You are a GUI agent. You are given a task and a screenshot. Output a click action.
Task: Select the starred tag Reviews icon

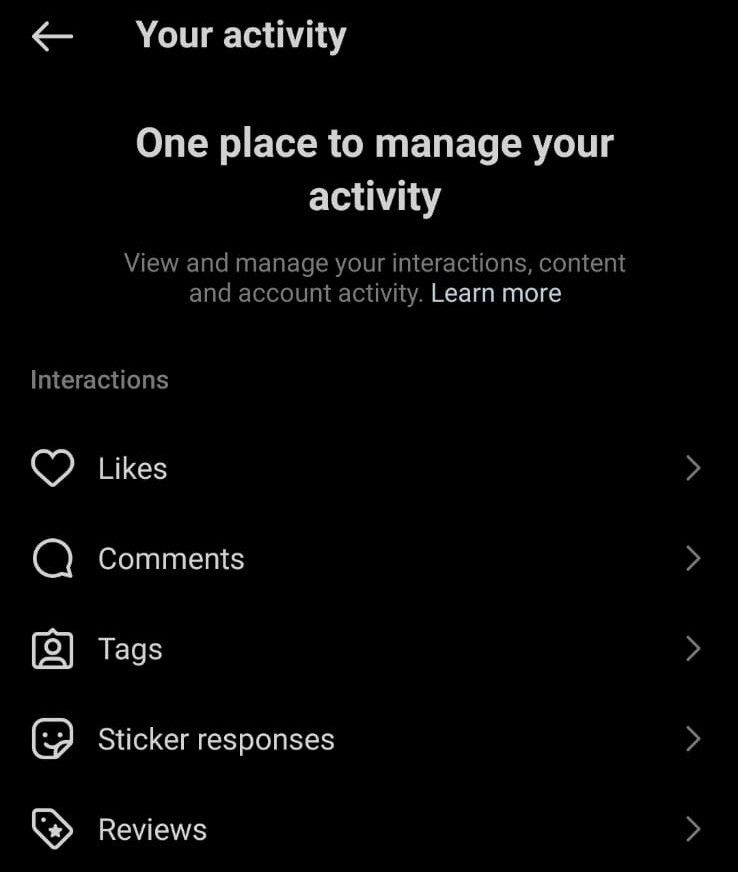click(53, 829)
